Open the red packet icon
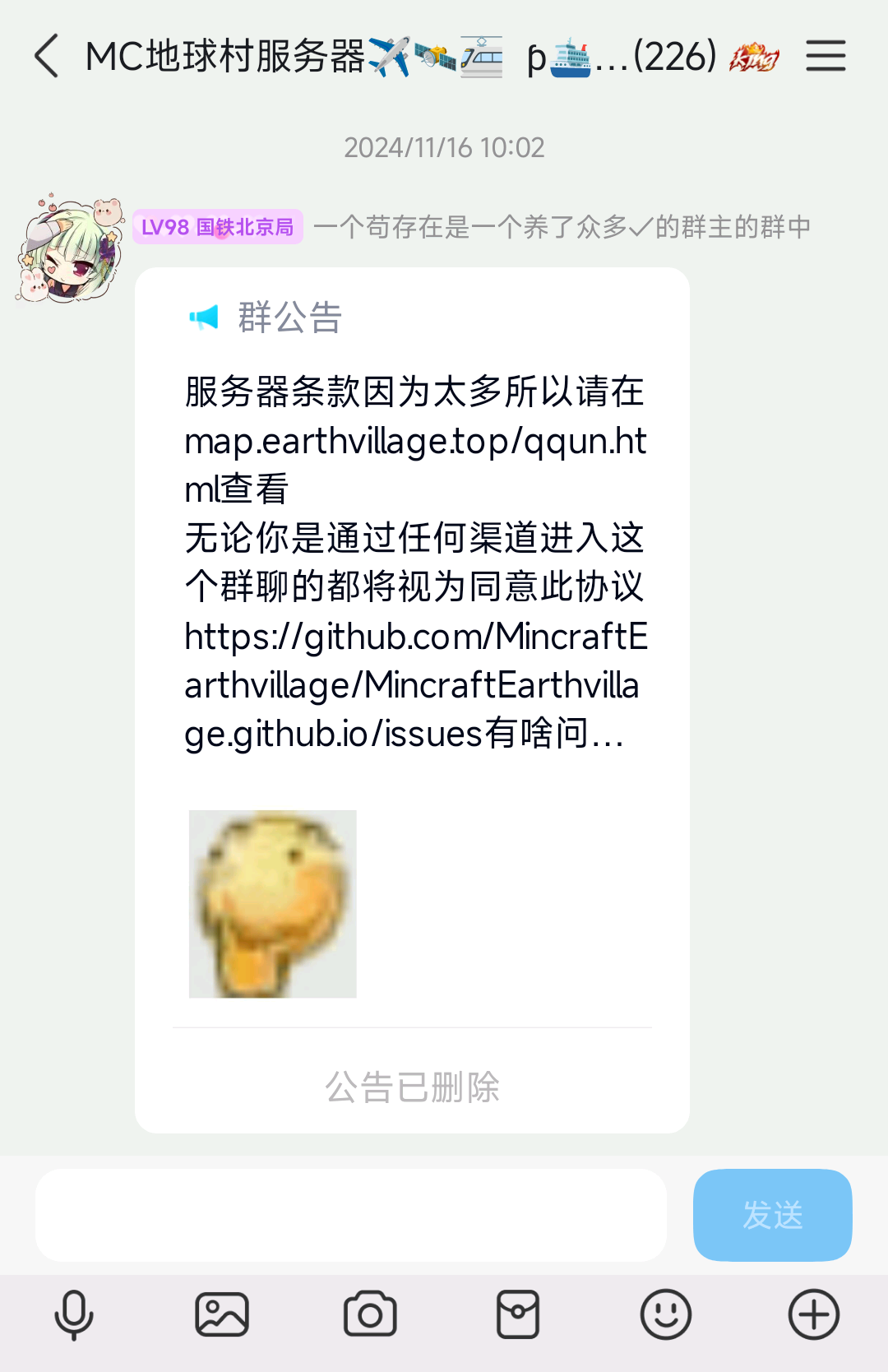The height and width of the screenshot is (1372, 888). [x=518, y=1314]
